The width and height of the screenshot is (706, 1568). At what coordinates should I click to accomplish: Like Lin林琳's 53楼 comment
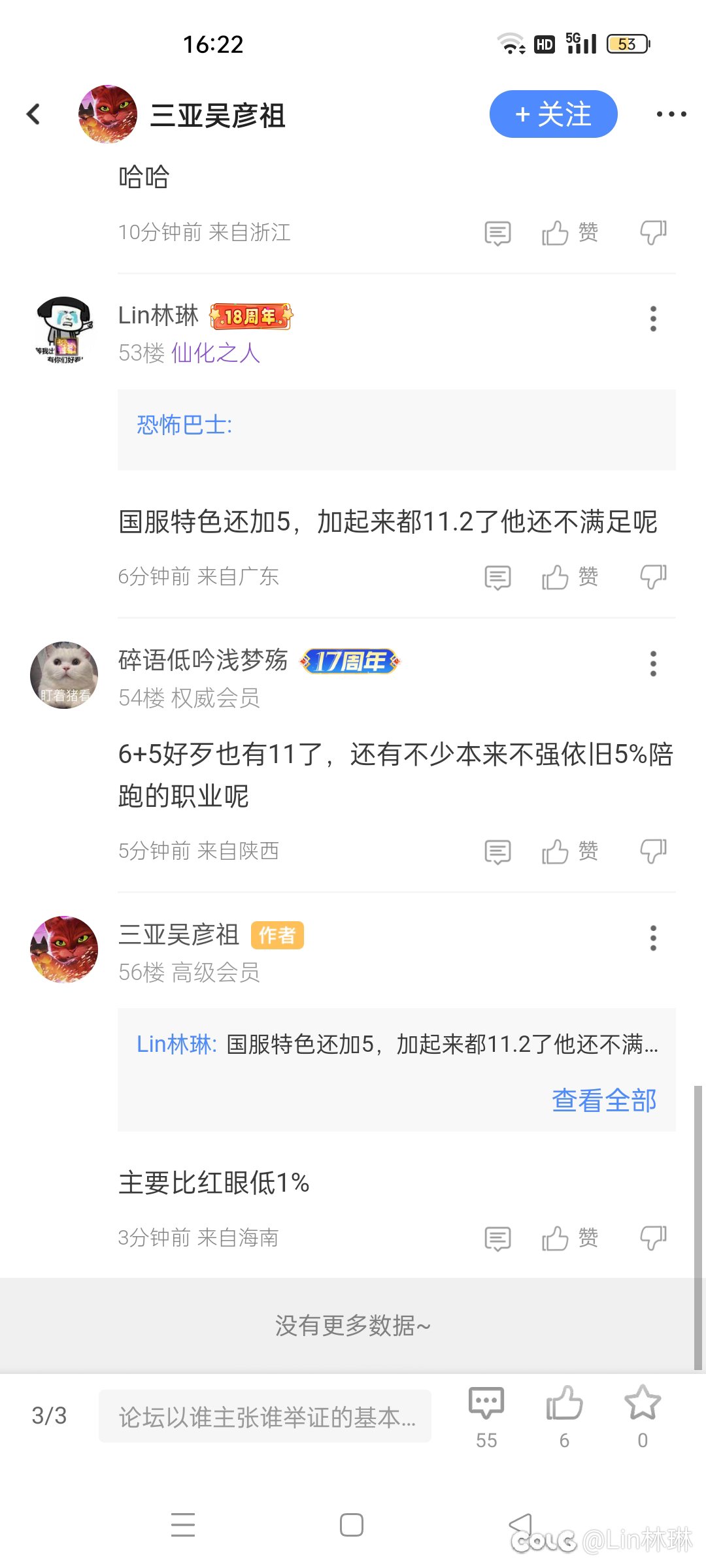(569, 577)
